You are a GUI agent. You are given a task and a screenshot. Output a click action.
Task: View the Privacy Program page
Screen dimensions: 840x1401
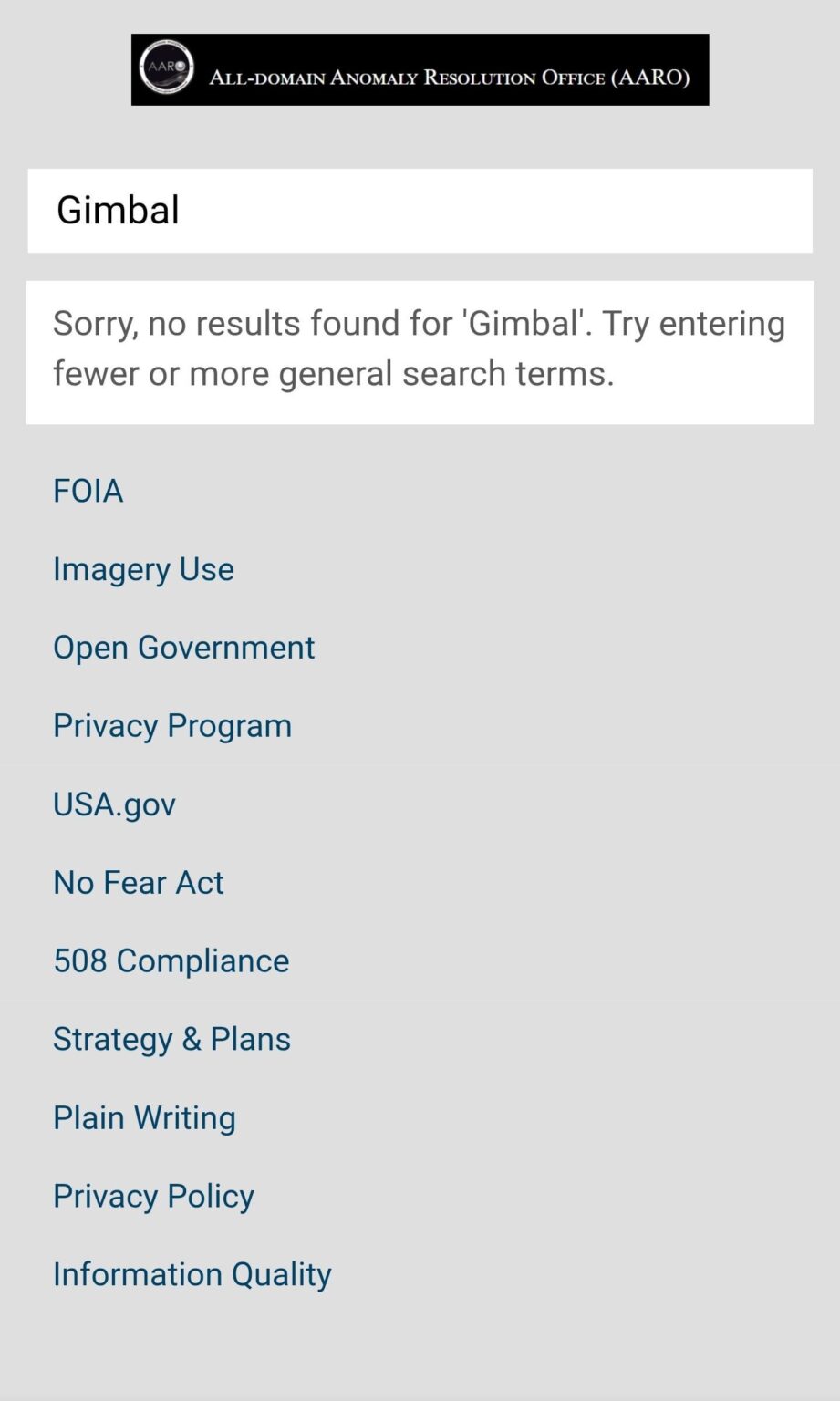172,725
